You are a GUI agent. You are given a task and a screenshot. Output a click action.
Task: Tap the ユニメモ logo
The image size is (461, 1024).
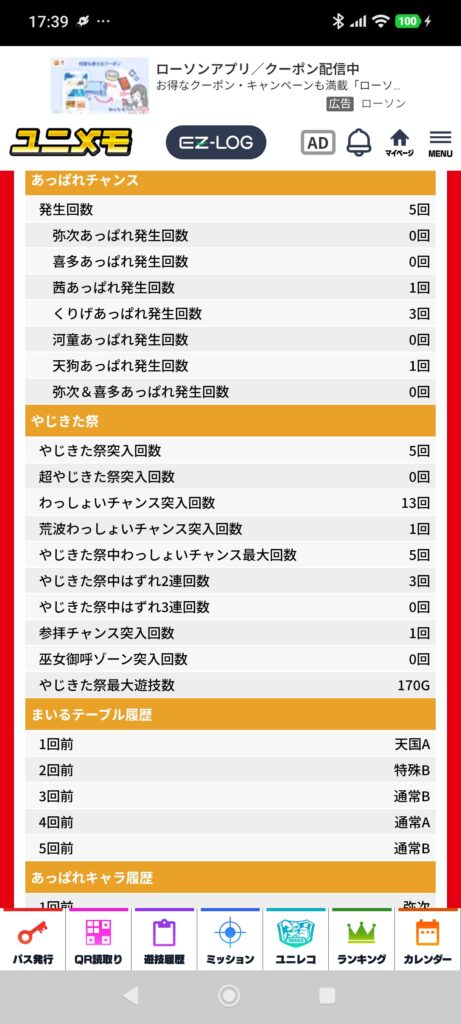point(71,142)
